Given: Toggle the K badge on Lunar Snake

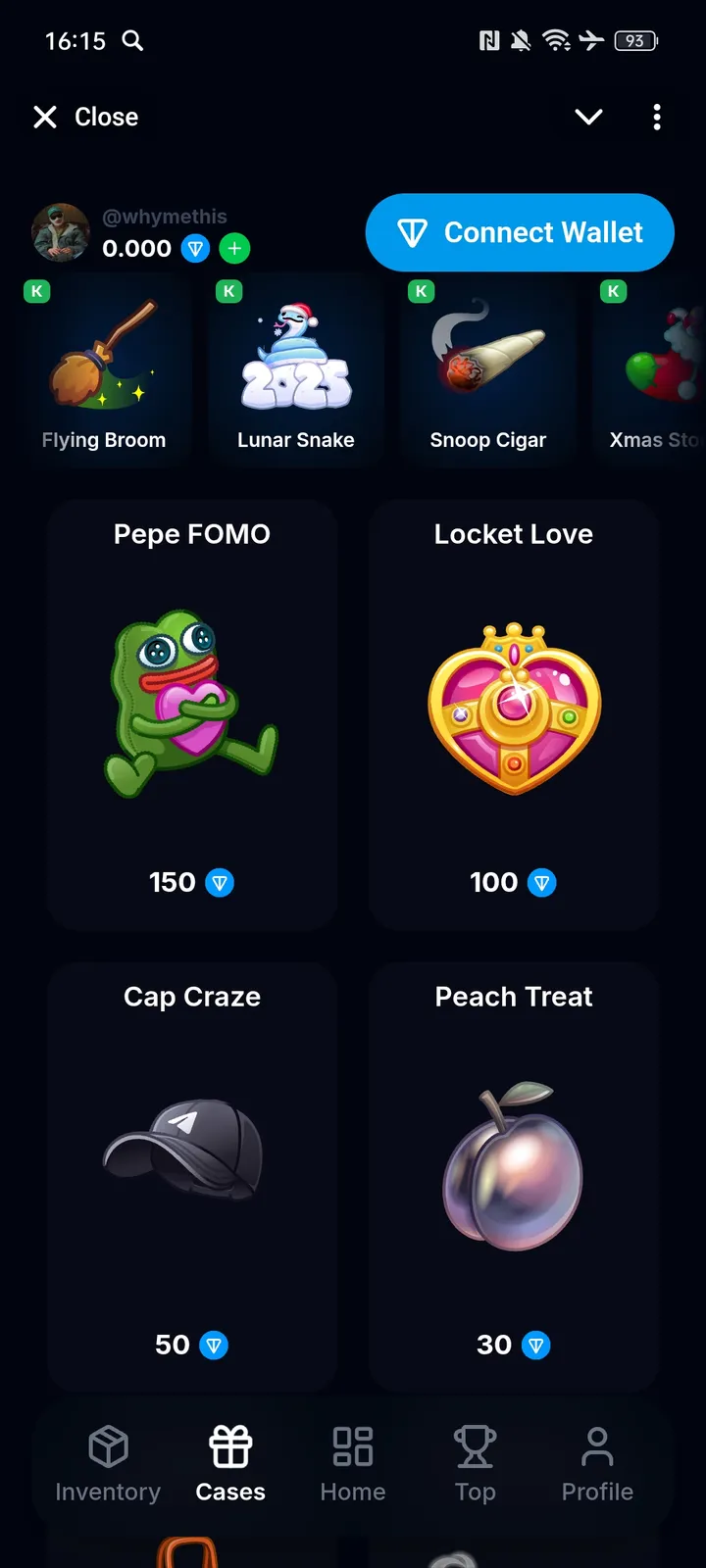Looking at the screenshot, I should coord(228,291).
